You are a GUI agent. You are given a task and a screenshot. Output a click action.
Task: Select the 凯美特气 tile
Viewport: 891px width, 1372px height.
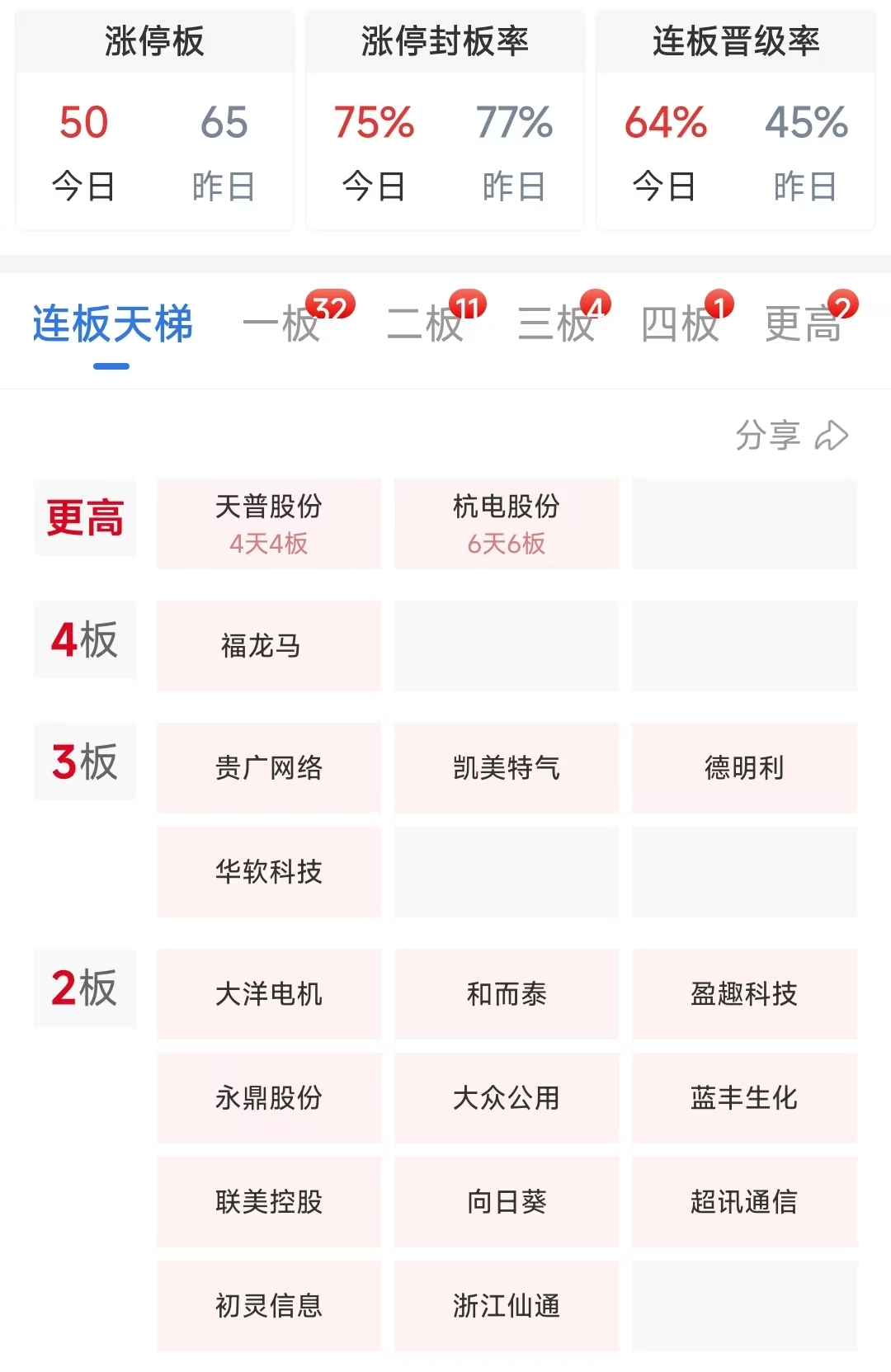click(x=506, y=767)
